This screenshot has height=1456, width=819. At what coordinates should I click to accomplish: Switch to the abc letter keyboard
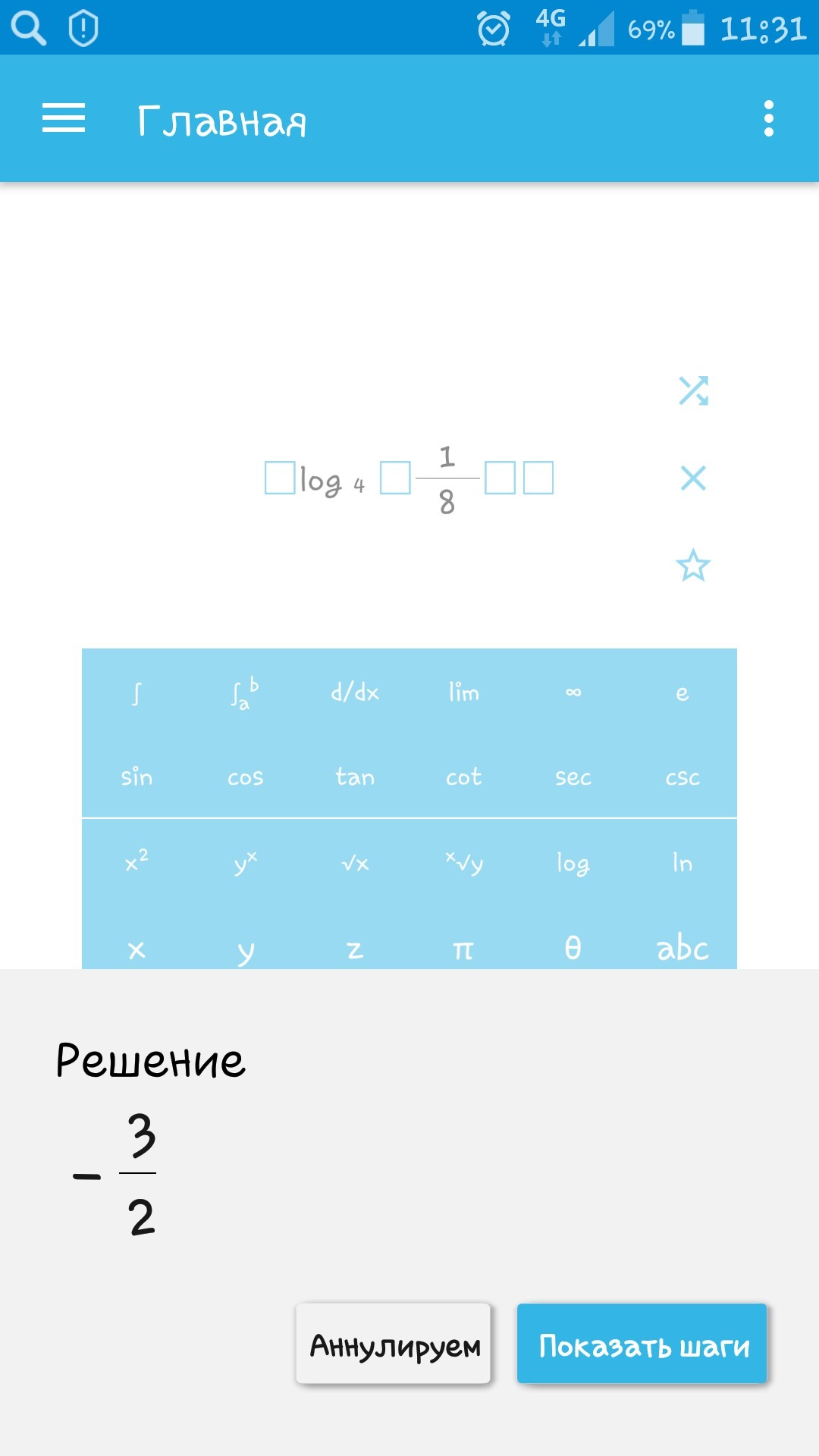tap(682, 948)
